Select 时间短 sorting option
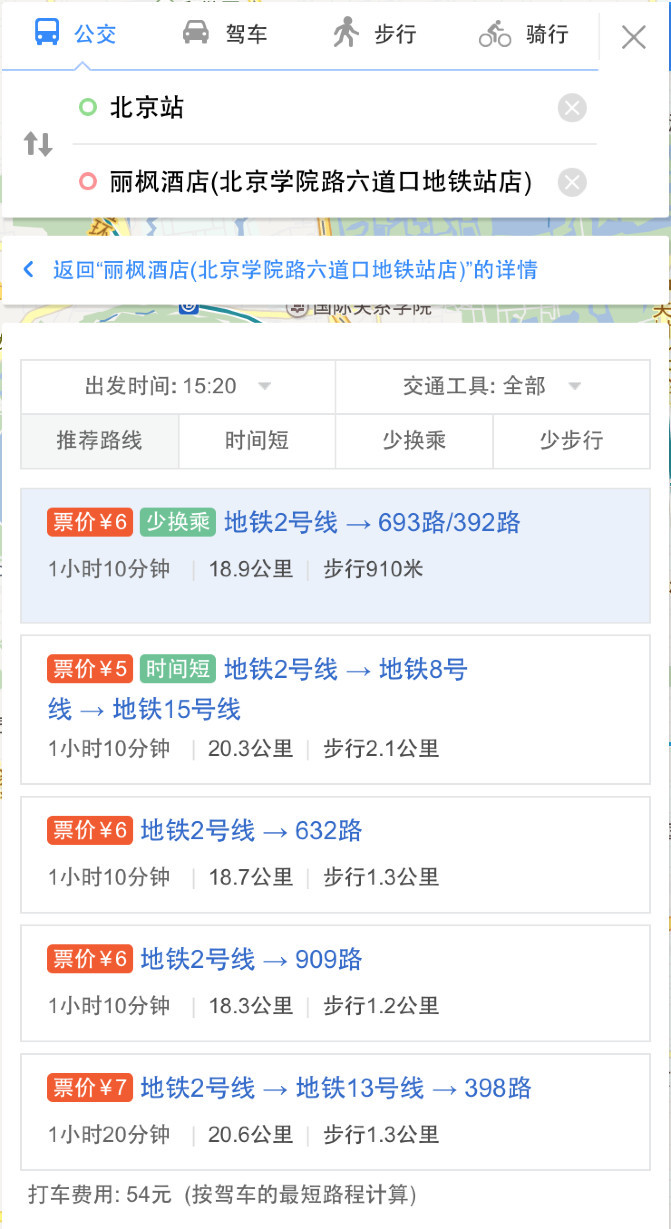 click(x=257, y=441)
